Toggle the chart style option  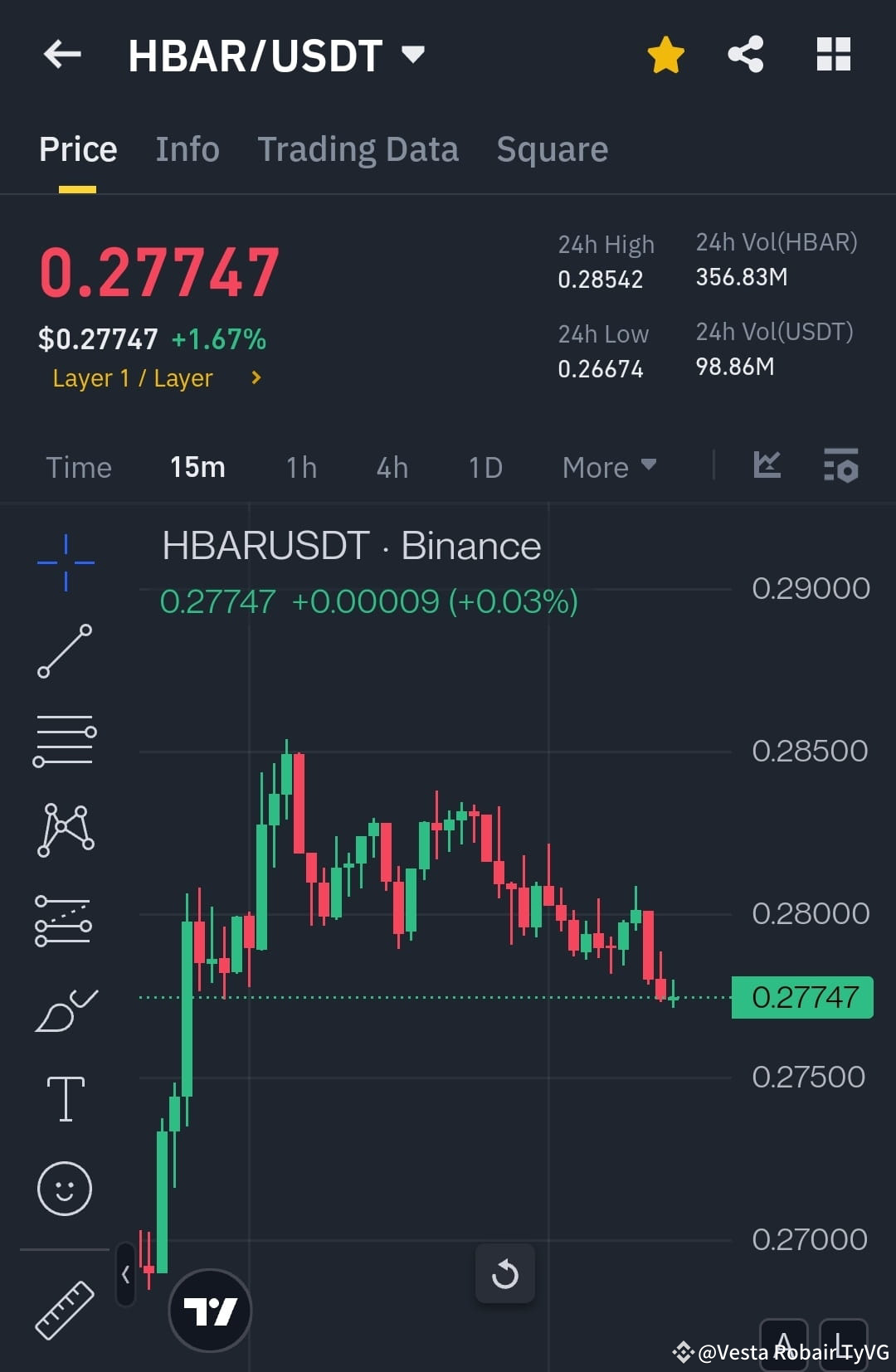pyautogui.click(x=767, y=466)
